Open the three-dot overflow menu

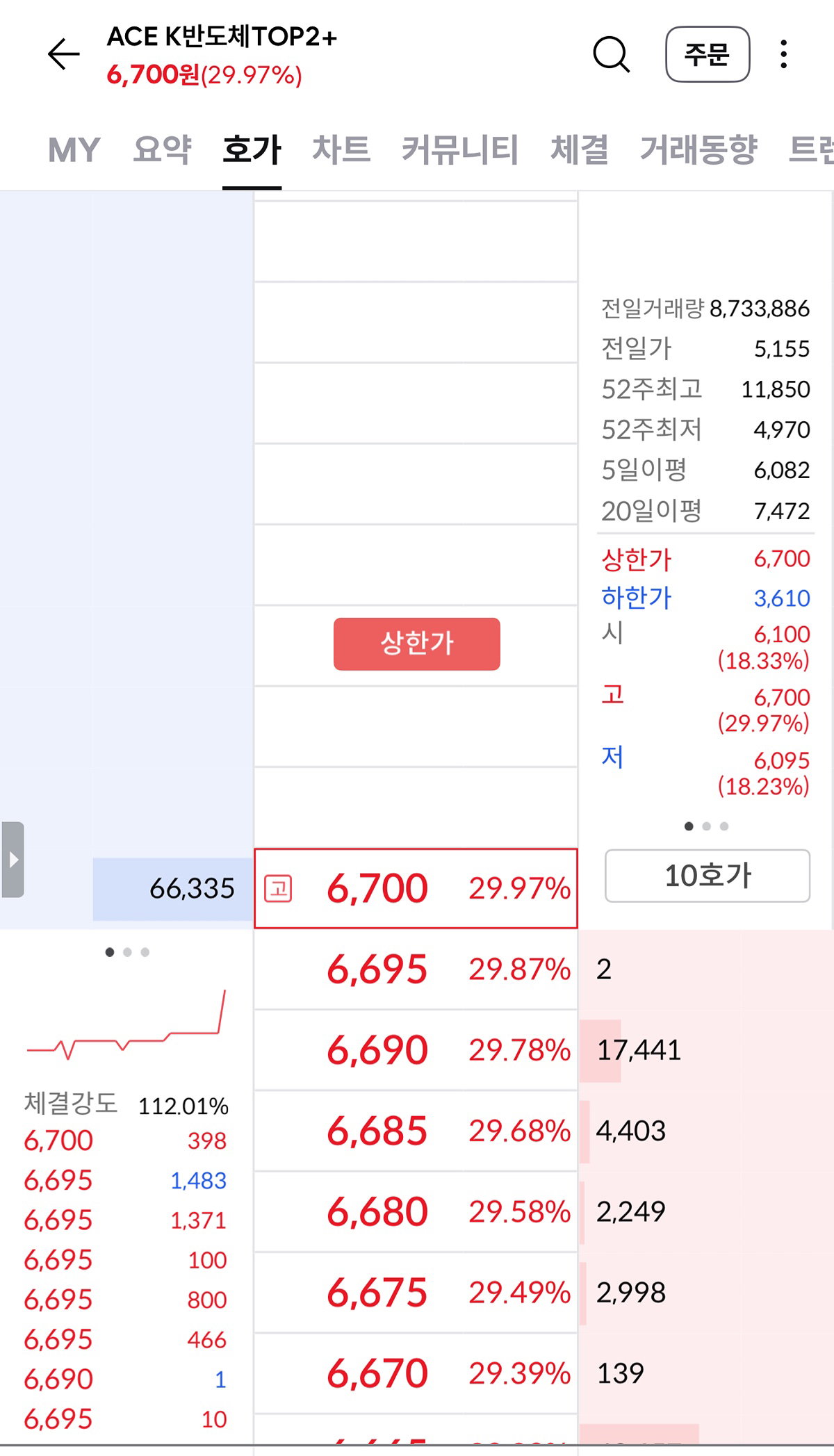[x=783, y=54]
